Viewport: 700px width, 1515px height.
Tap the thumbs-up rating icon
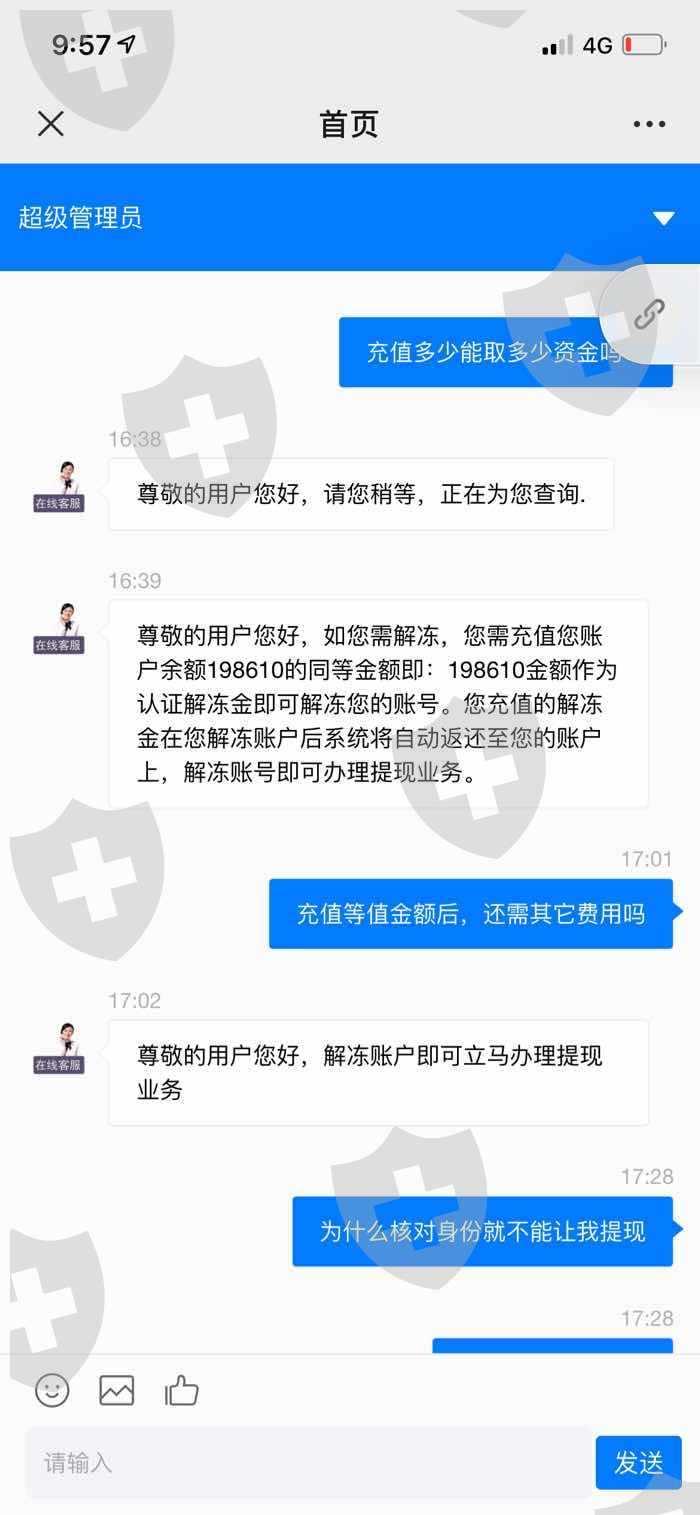[182, 1390]
